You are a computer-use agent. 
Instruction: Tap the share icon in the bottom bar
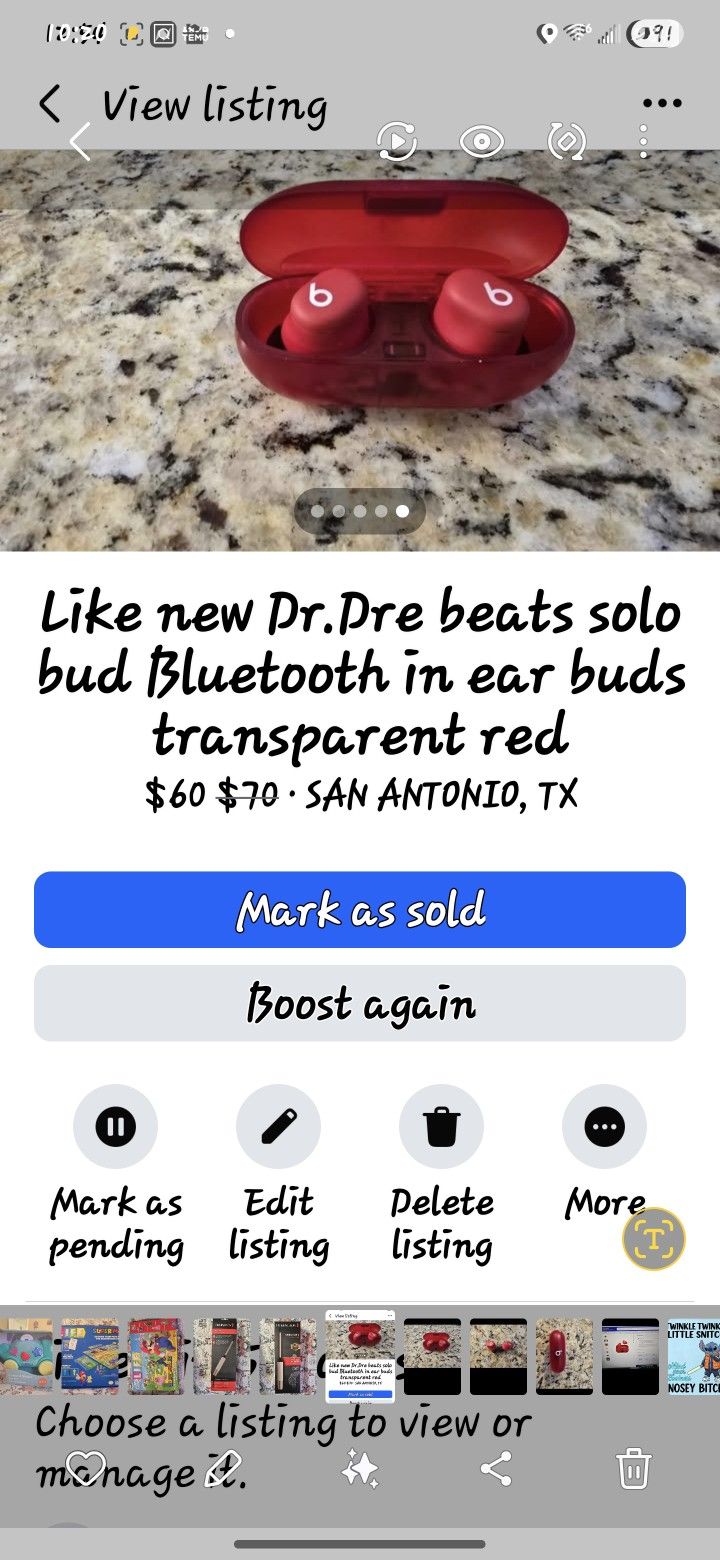point(497,1470)
